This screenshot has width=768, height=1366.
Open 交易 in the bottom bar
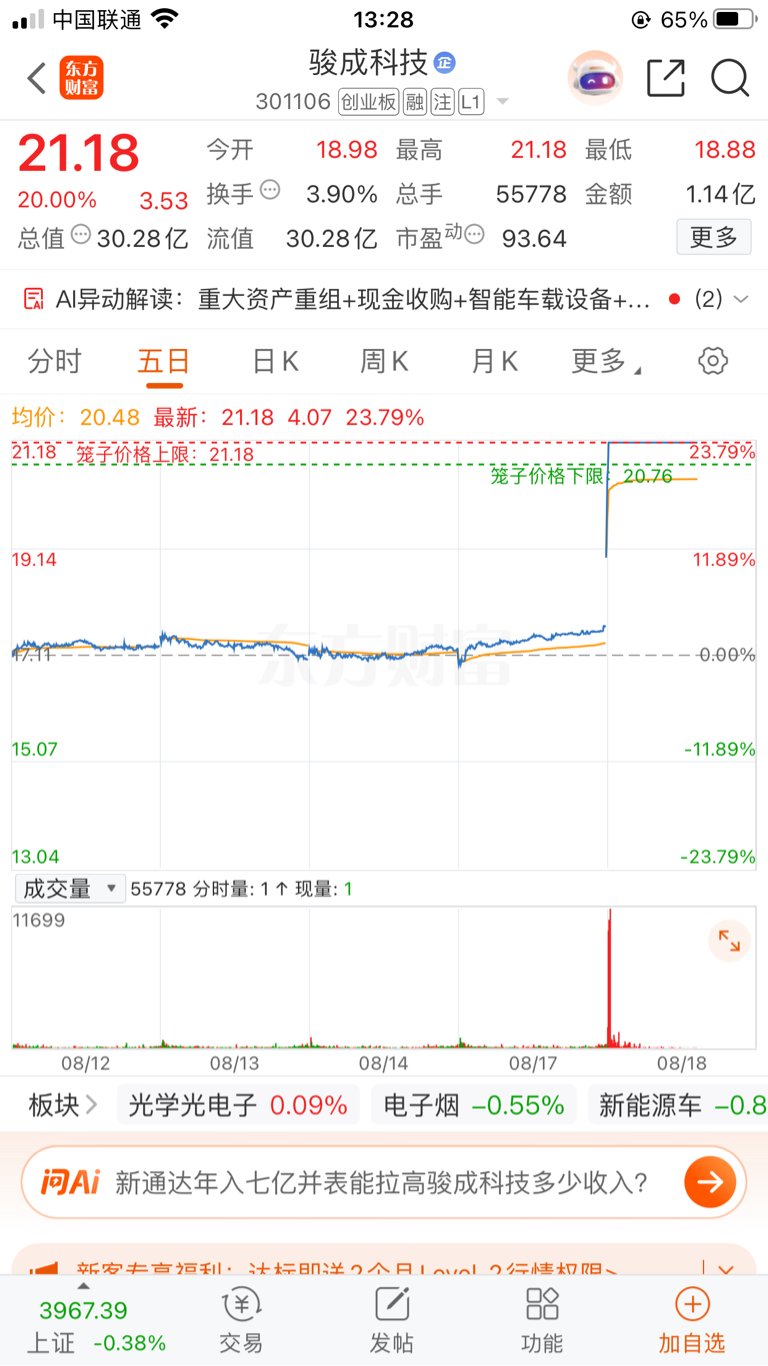[x=241, y=1320]
